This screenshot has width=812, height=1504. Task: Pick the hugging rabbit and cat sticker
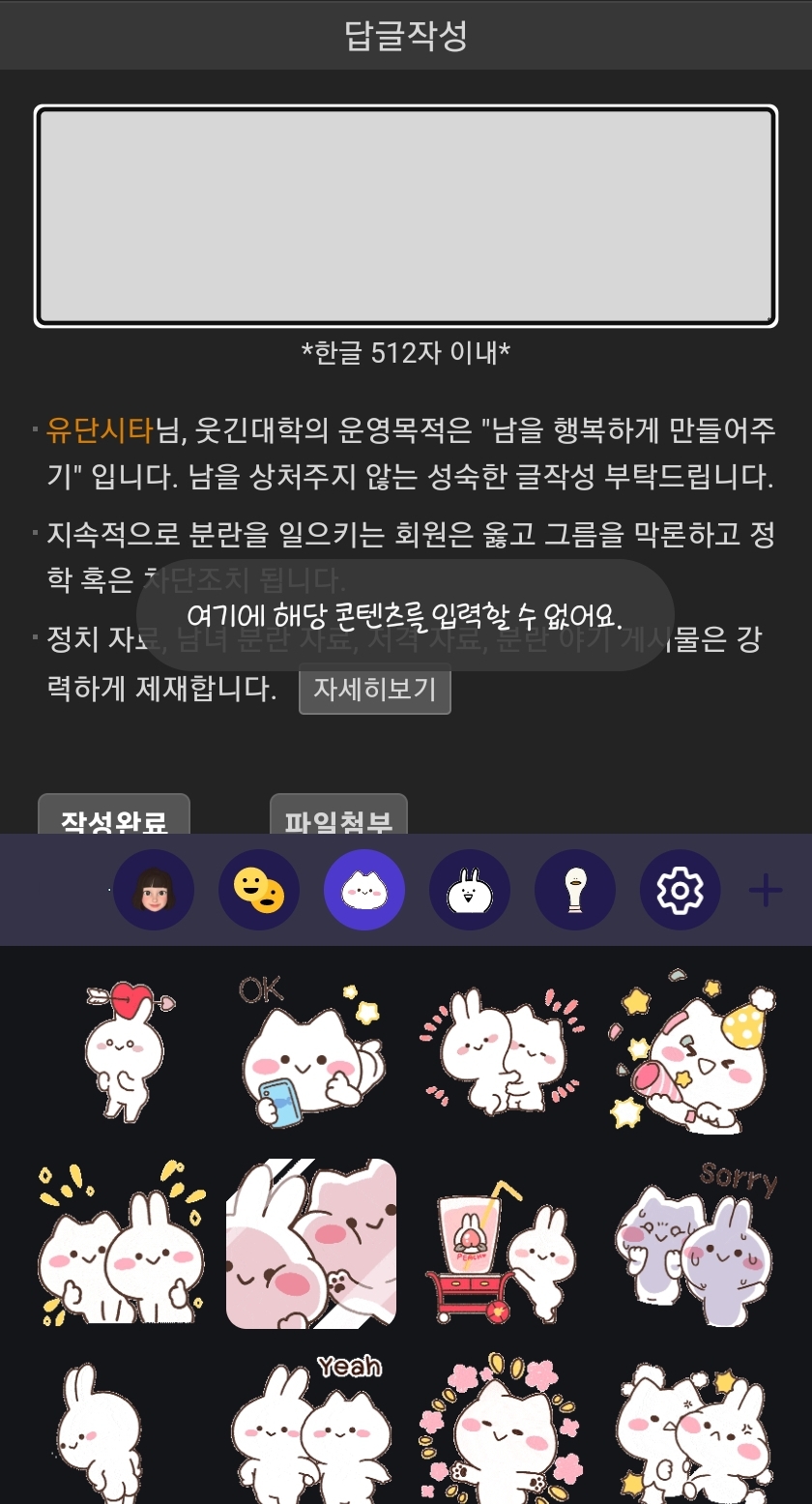click(503, 1052)
